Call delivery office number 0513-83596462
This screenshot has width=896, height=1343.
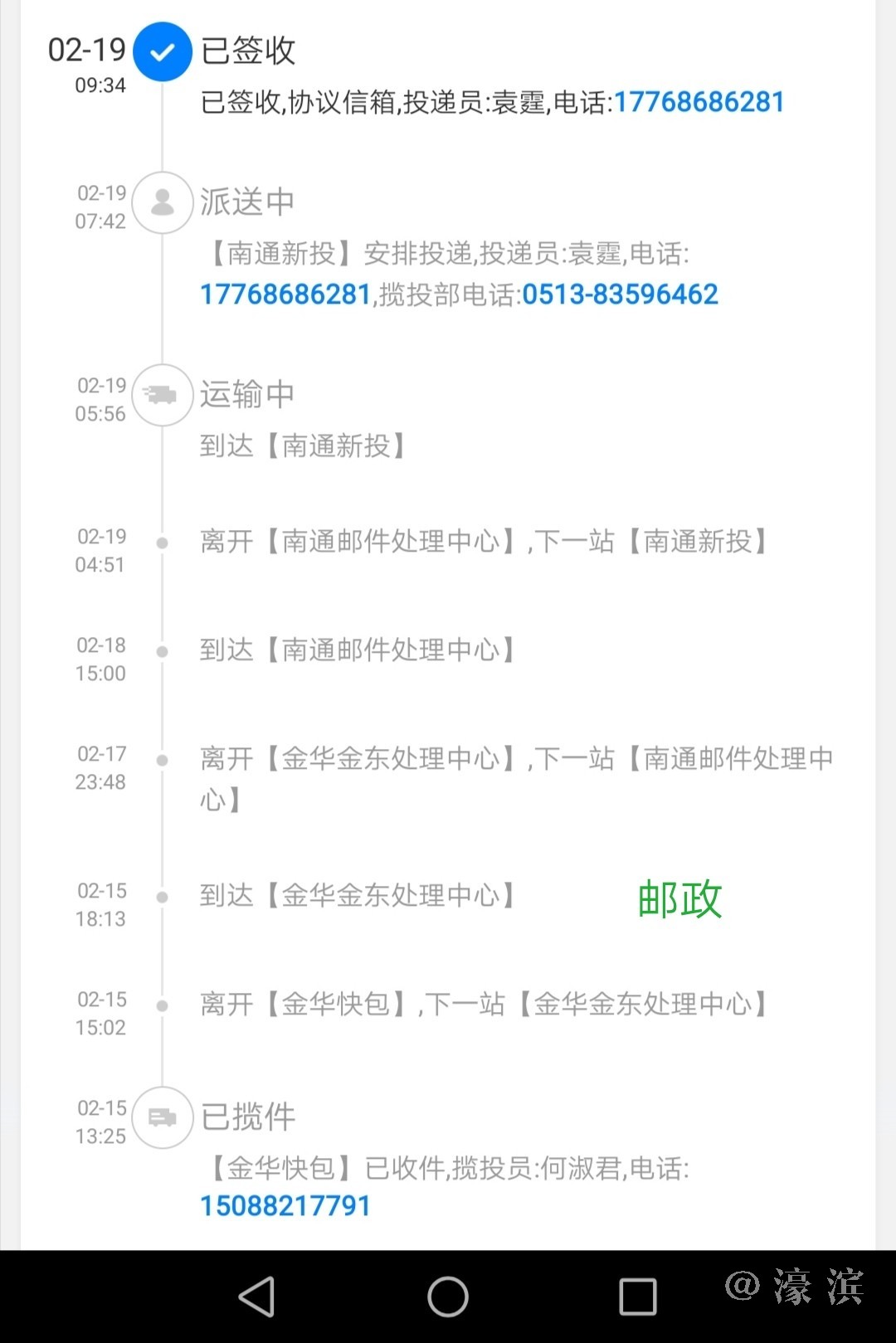[x=620, y=294]
